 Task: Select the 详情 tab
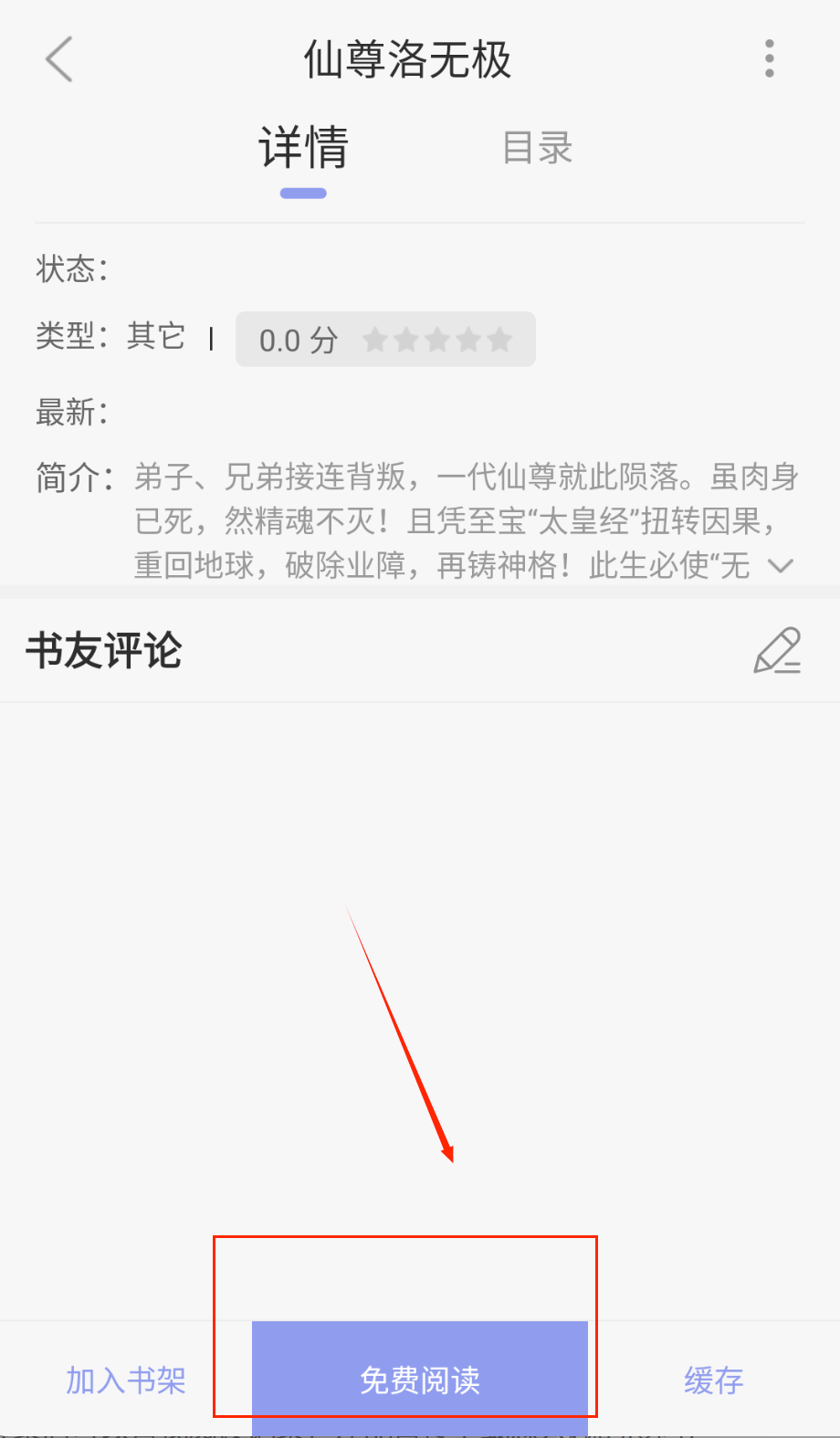click(x=304, y=148)
